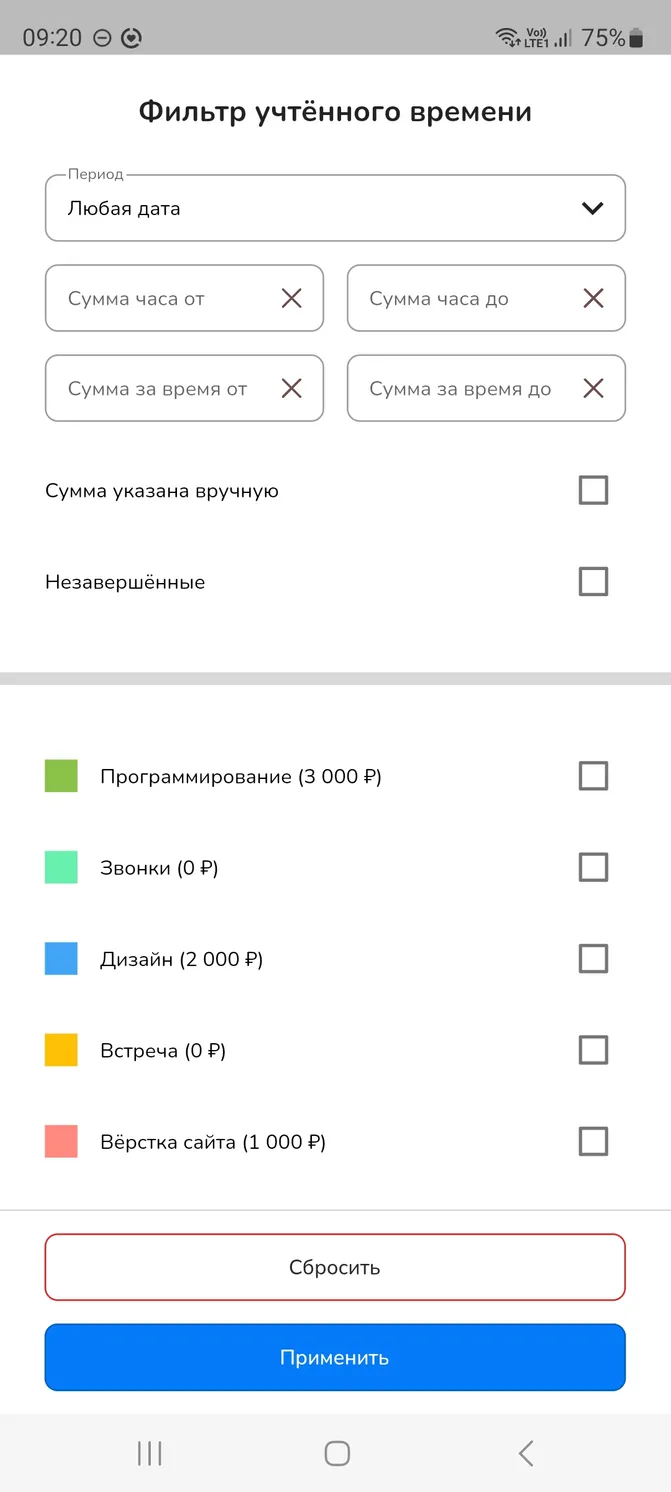Apply filter with Применить button
The image size is (671, 1492).
point(335,1357)
